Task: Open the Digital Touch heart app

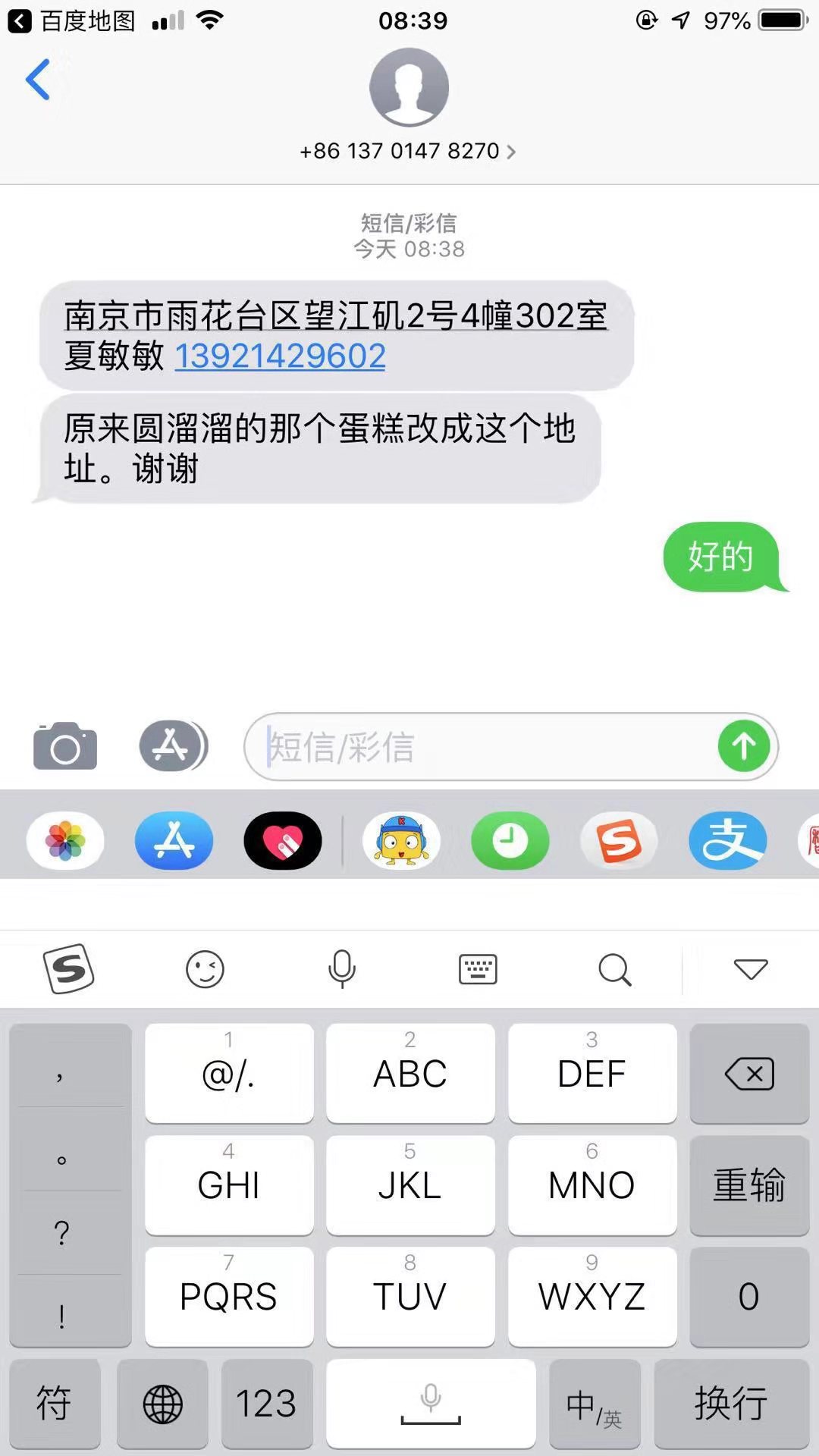Action: (283, 840)
